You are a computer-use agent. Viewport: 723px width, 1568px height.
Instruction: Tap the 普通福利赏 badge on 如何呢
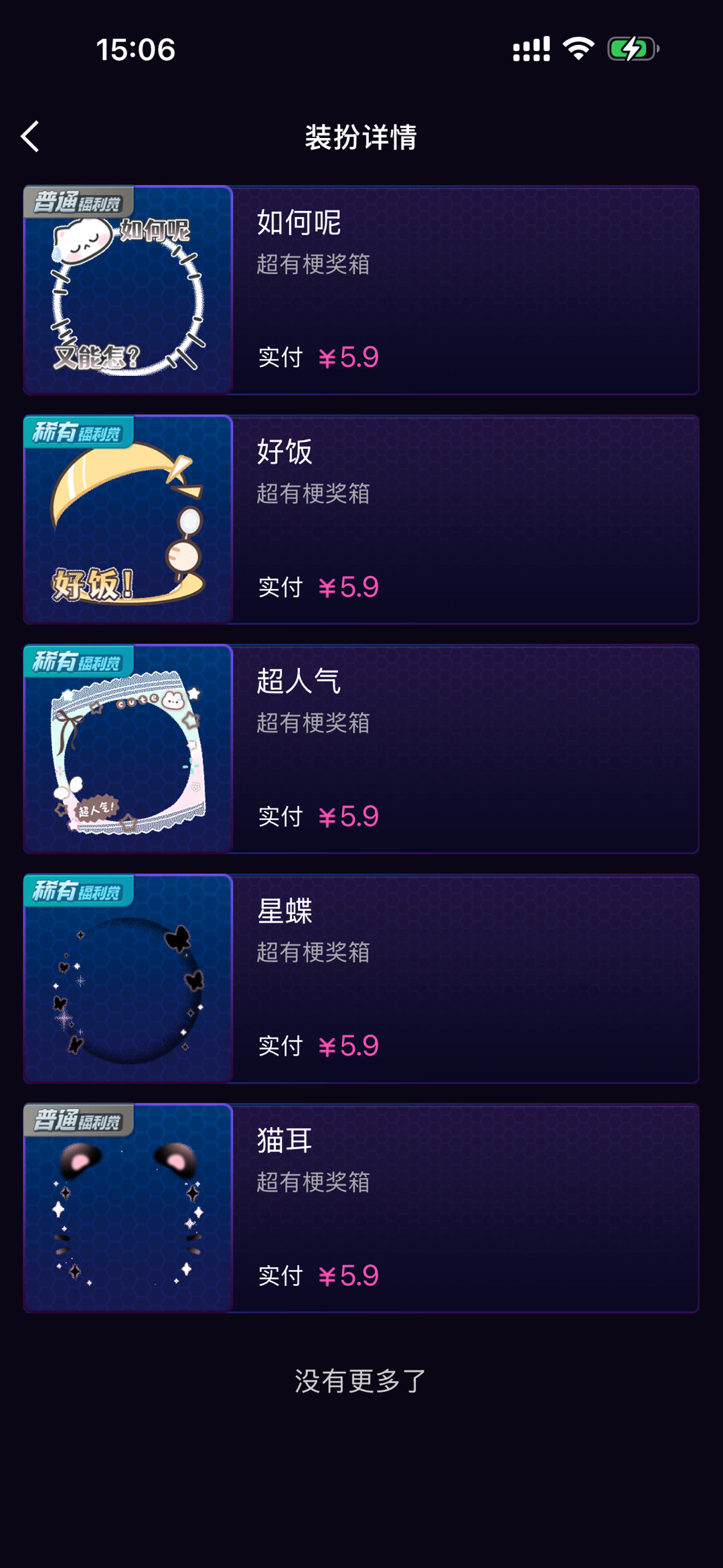(x=77, y=198)
